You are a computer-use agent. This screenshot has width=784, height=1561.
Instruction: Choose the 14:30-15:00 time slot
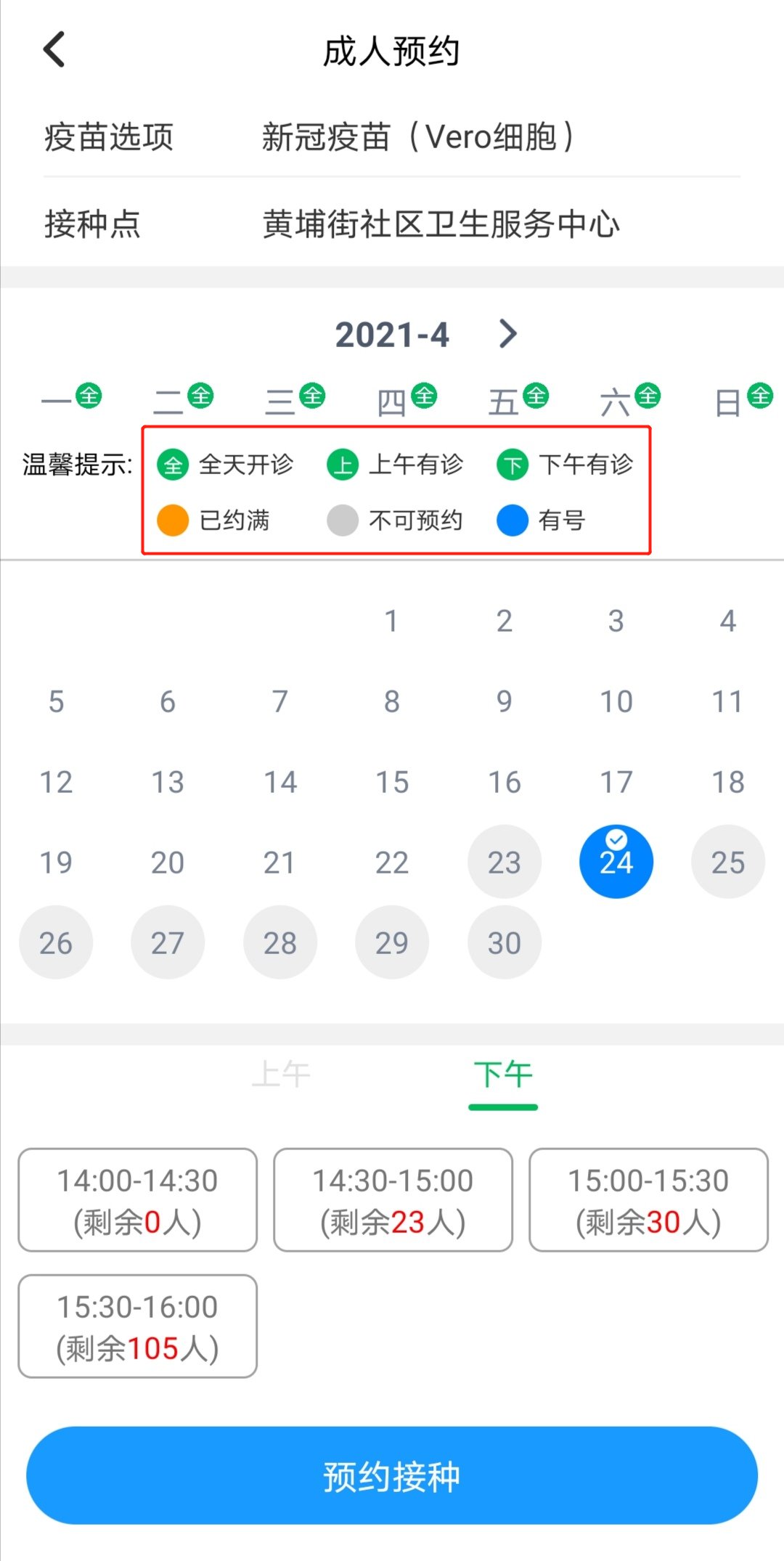(x=393, y=1200)
